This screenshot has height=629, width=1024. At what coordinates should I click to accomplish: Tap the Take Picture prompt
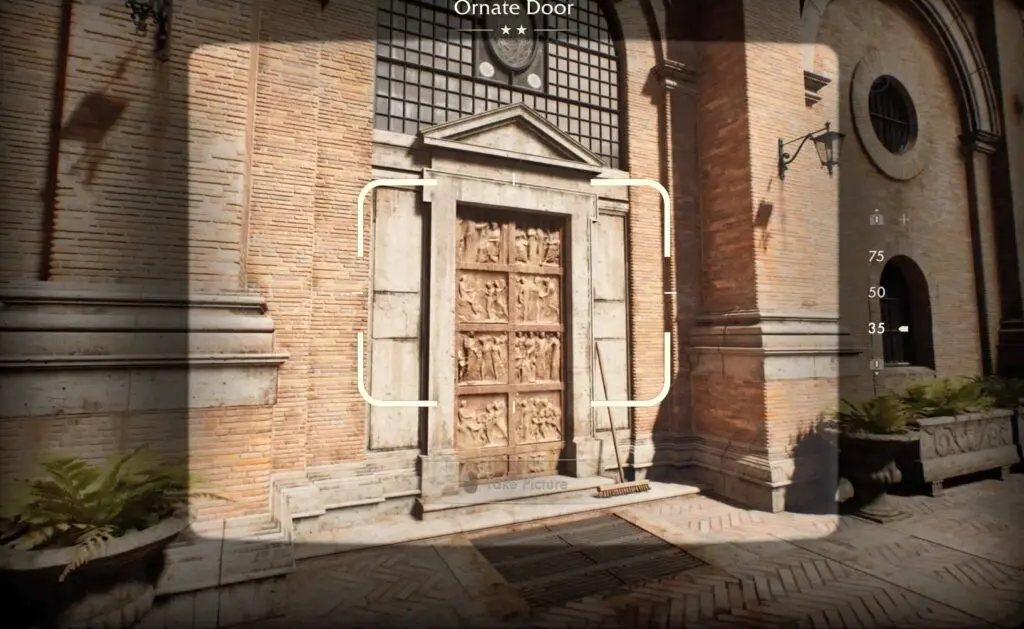pos(517,484)
